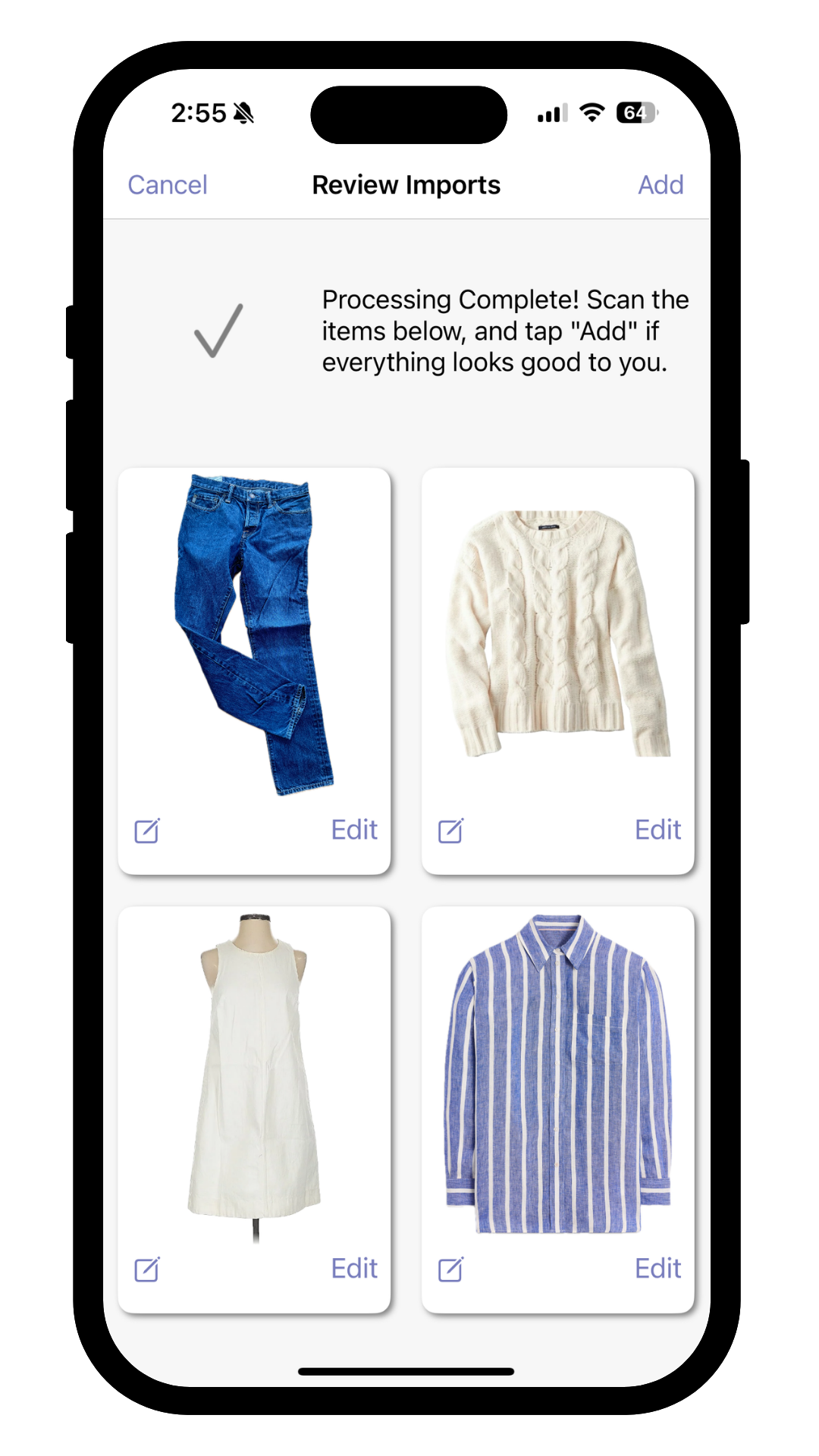Tap Add to import all items
Image resolution: width=819 pixels, height=1456 pixels.
660,185
